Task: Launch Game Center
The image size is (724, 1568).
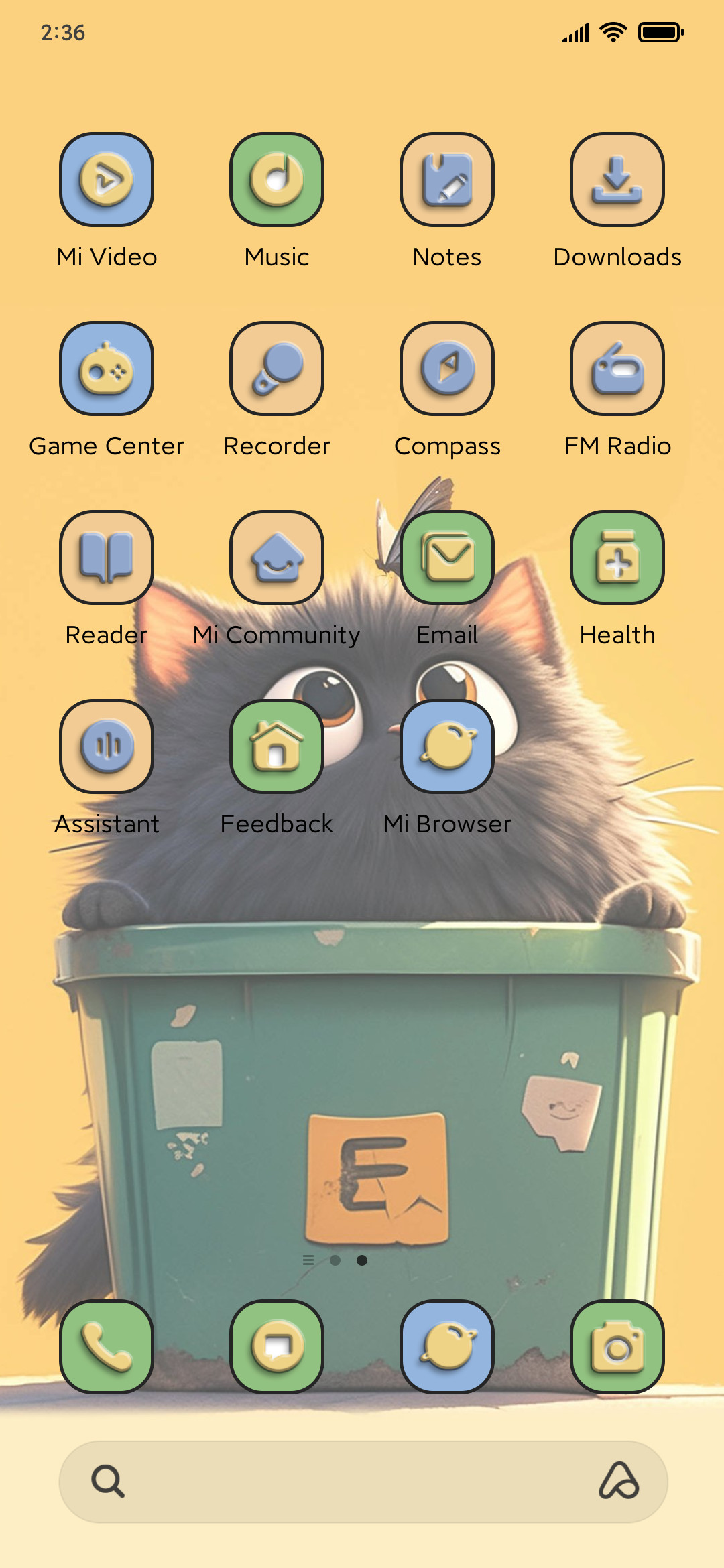Action: point(107,369)
